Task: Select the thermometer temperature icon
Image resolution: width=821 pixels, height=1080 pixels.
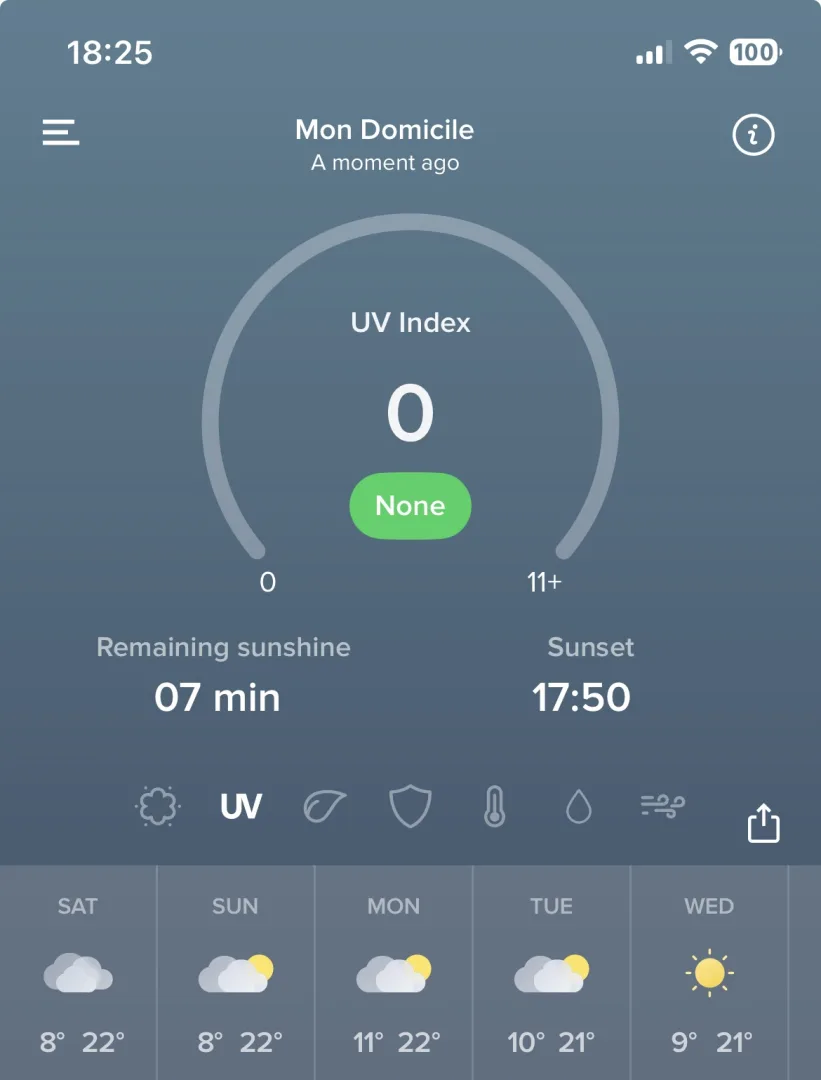Action: [x=495, y=806]
